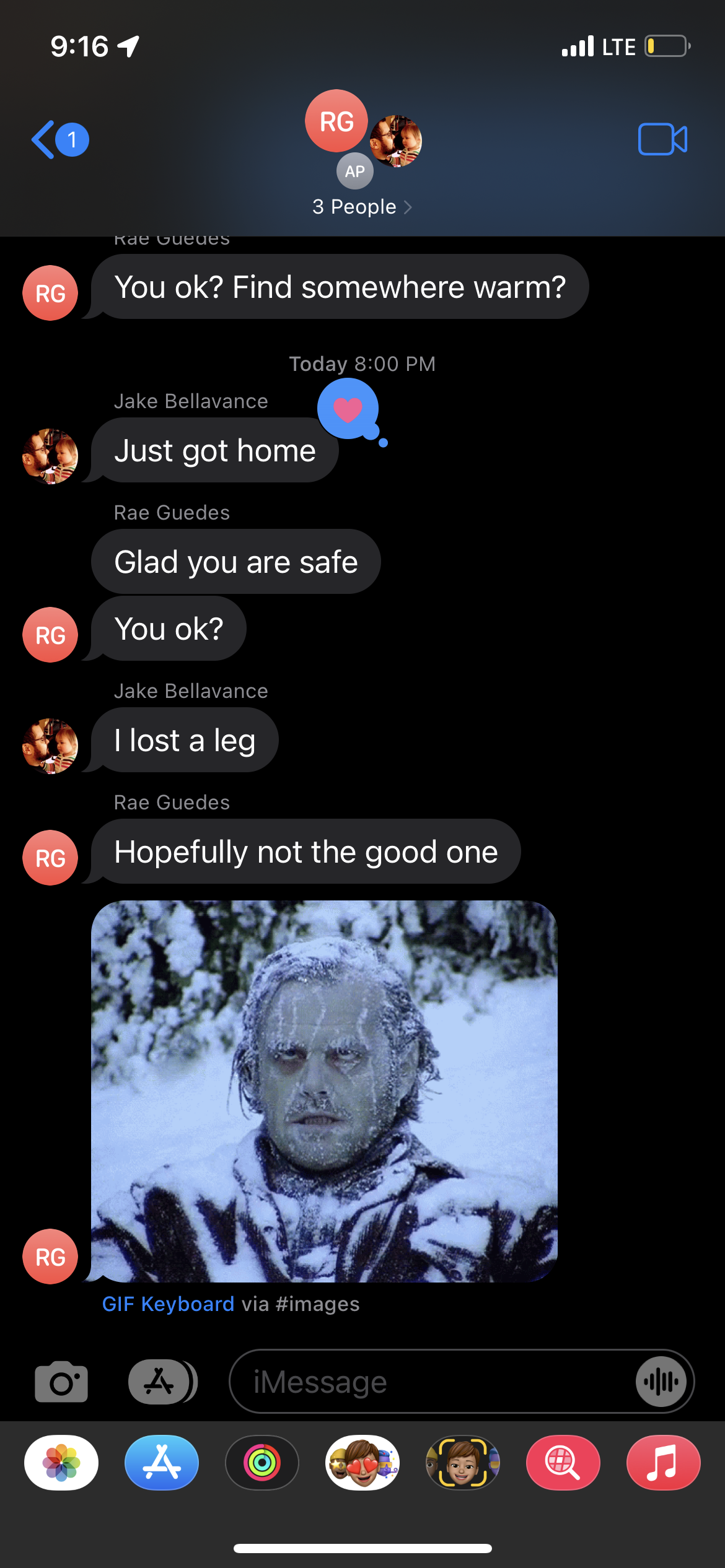725x1568 pixels.
Task: Record an audio message
Action: 661,1382
